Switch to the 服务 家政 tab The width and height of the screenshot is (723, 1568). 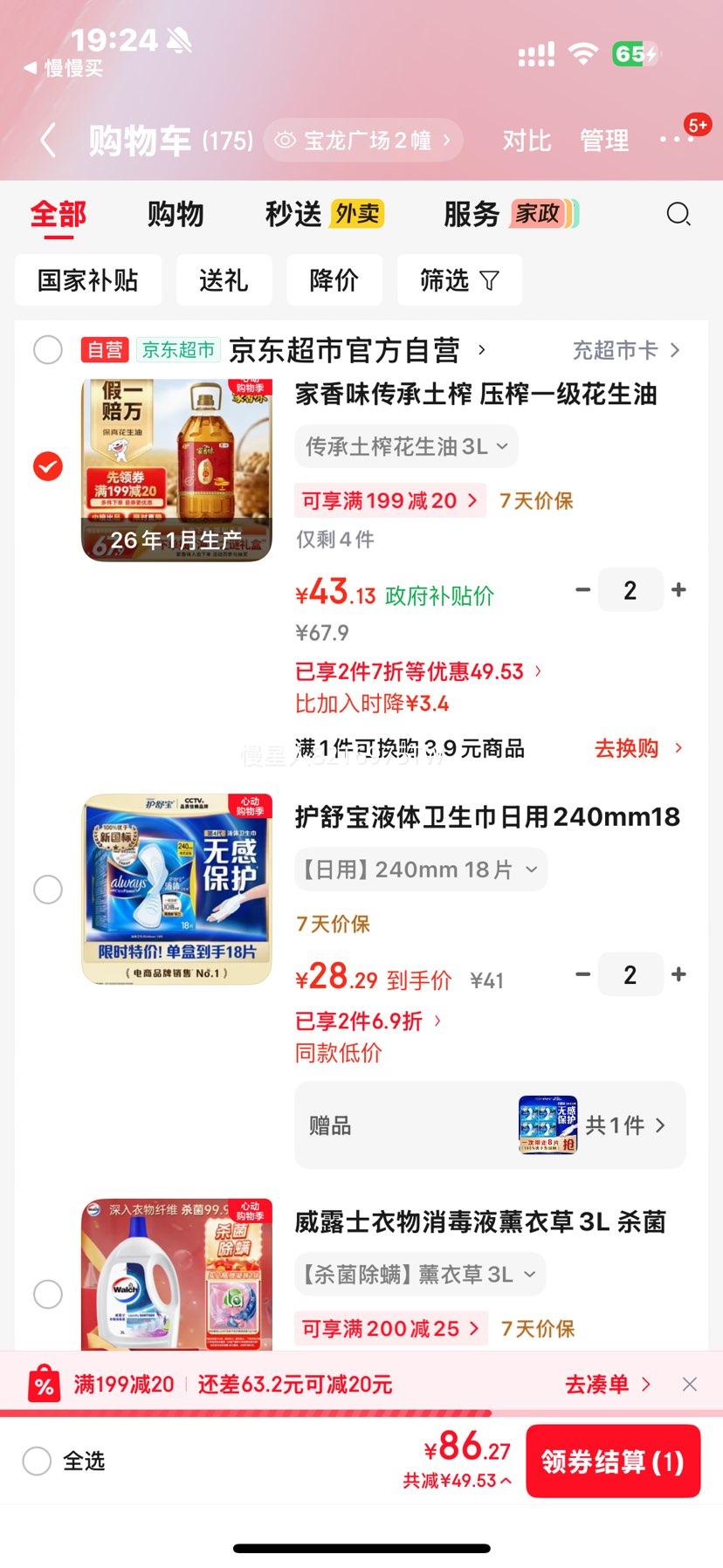point(511,214)
